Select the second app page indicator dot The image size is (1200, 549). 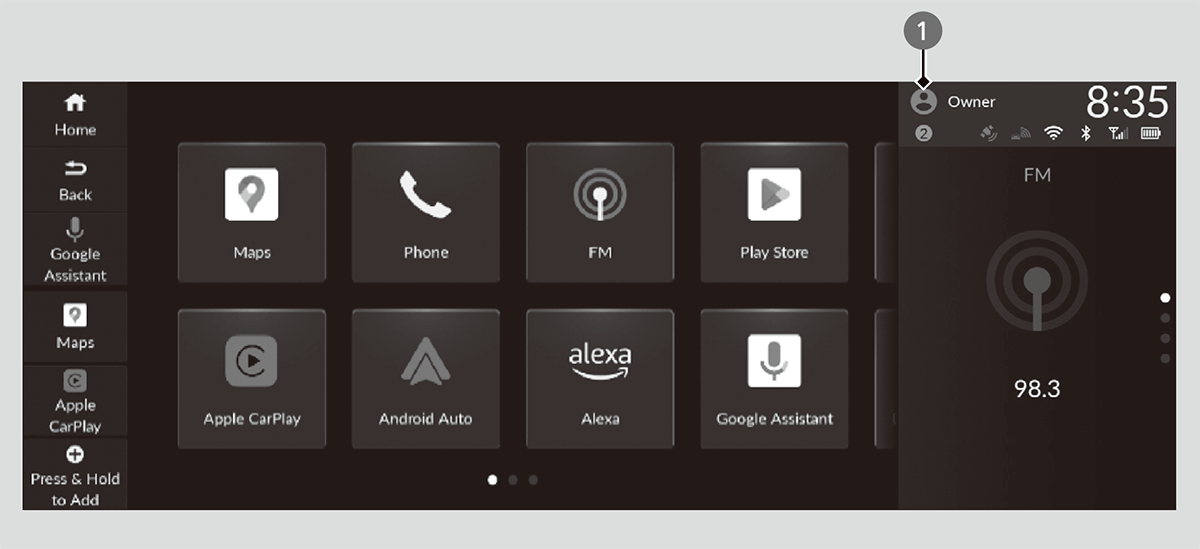coord(513,480)
